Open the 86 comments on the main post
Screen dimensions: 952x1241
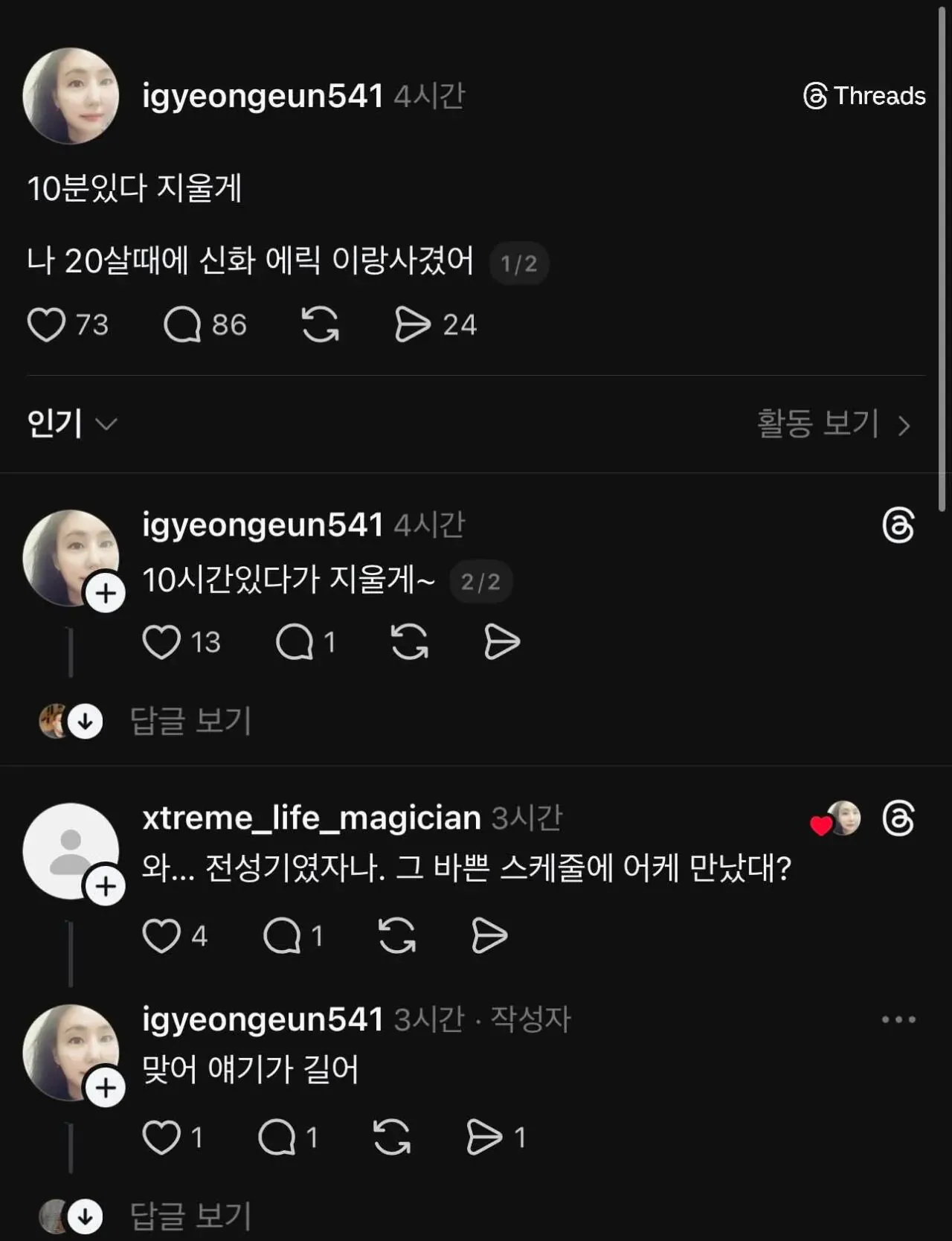pyautogui.click(x=182, y=325)
